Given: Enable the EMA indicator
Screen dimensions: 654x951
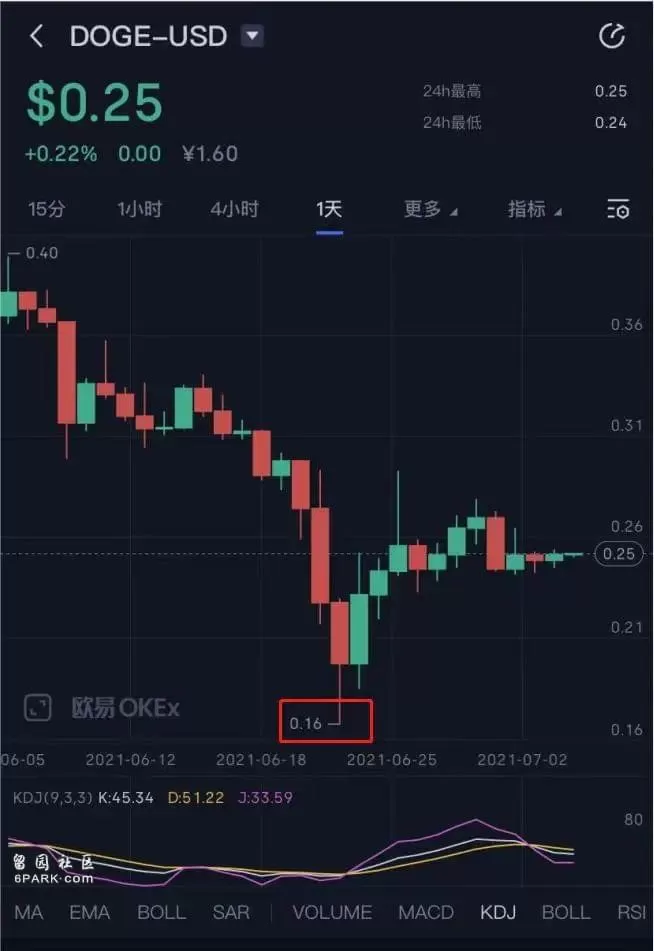Looking at the screenshot, I should pyautogui.click(x=89, y=912).
